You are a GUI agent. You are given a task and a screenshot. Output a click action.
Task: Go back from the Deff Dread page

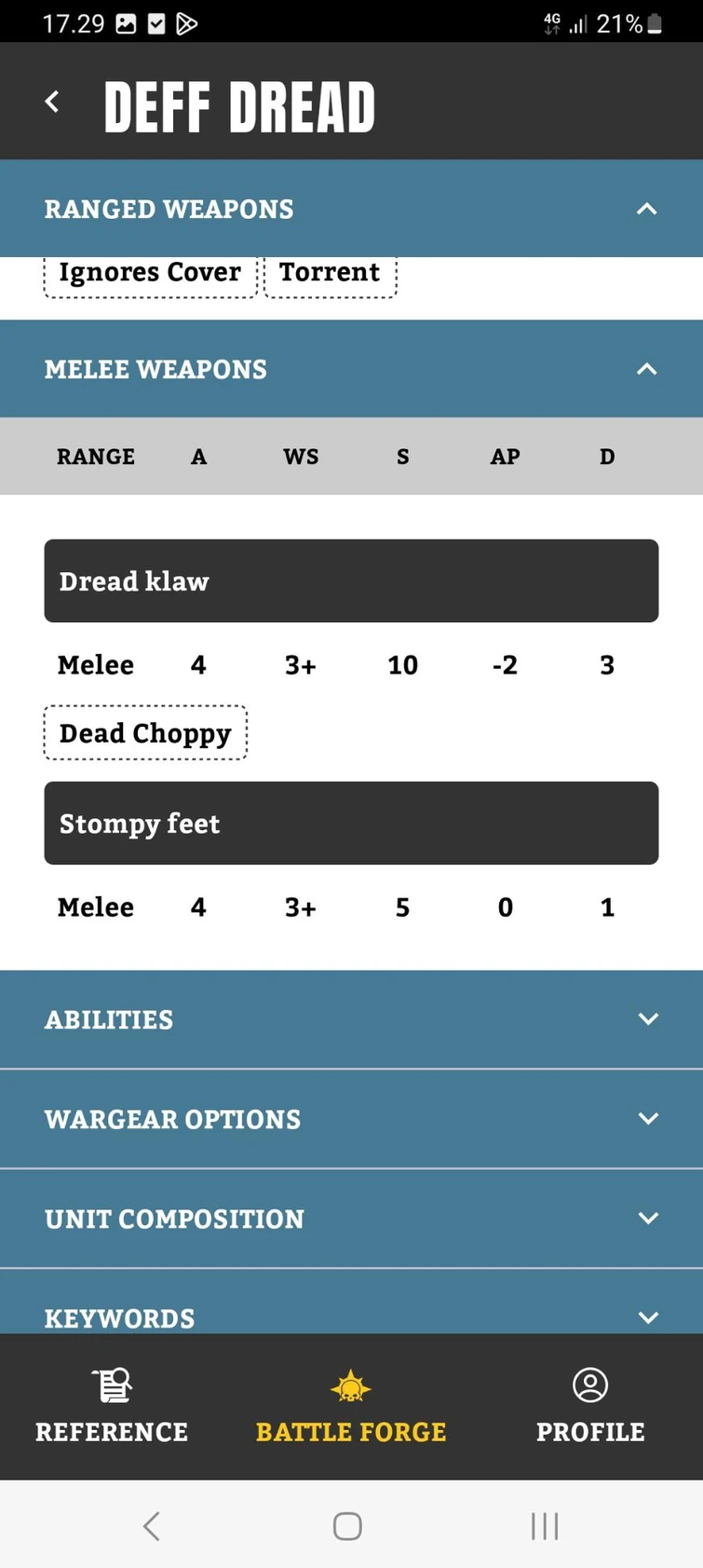coord(52,102)
